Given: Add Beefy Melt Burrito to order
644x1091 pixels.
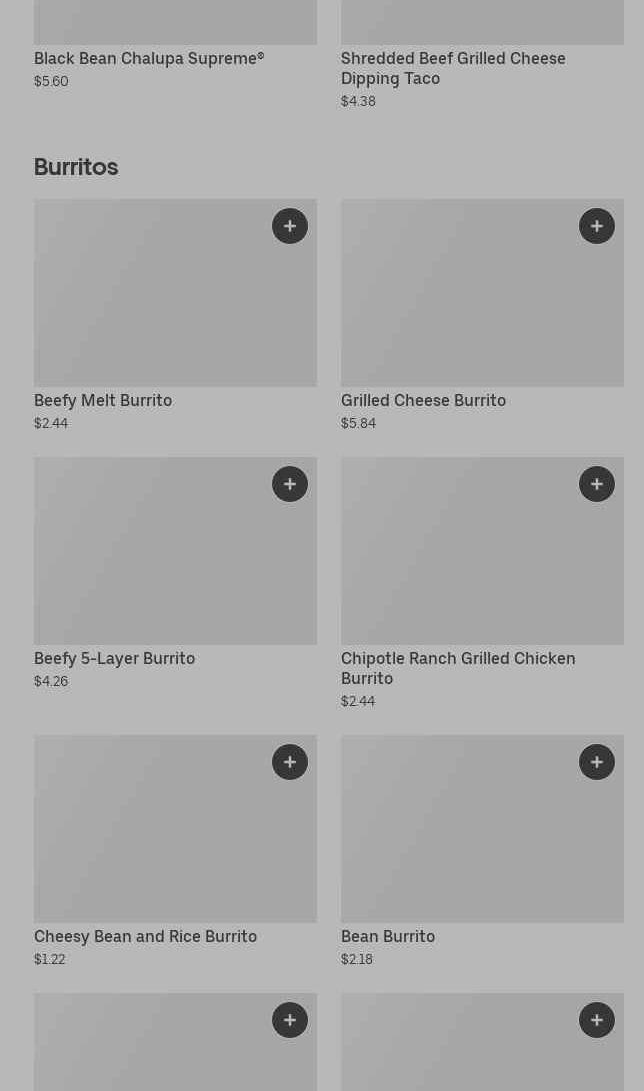Looking at the screenshot, I should [290, 226].
